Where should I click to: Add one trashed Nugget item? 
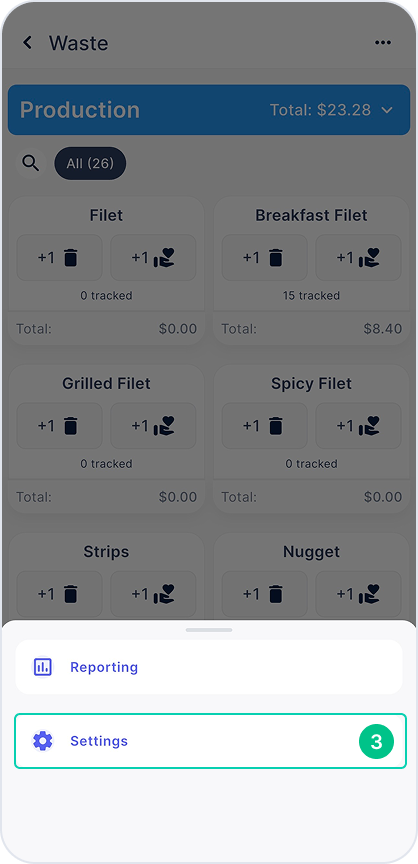tap(264, 594)
